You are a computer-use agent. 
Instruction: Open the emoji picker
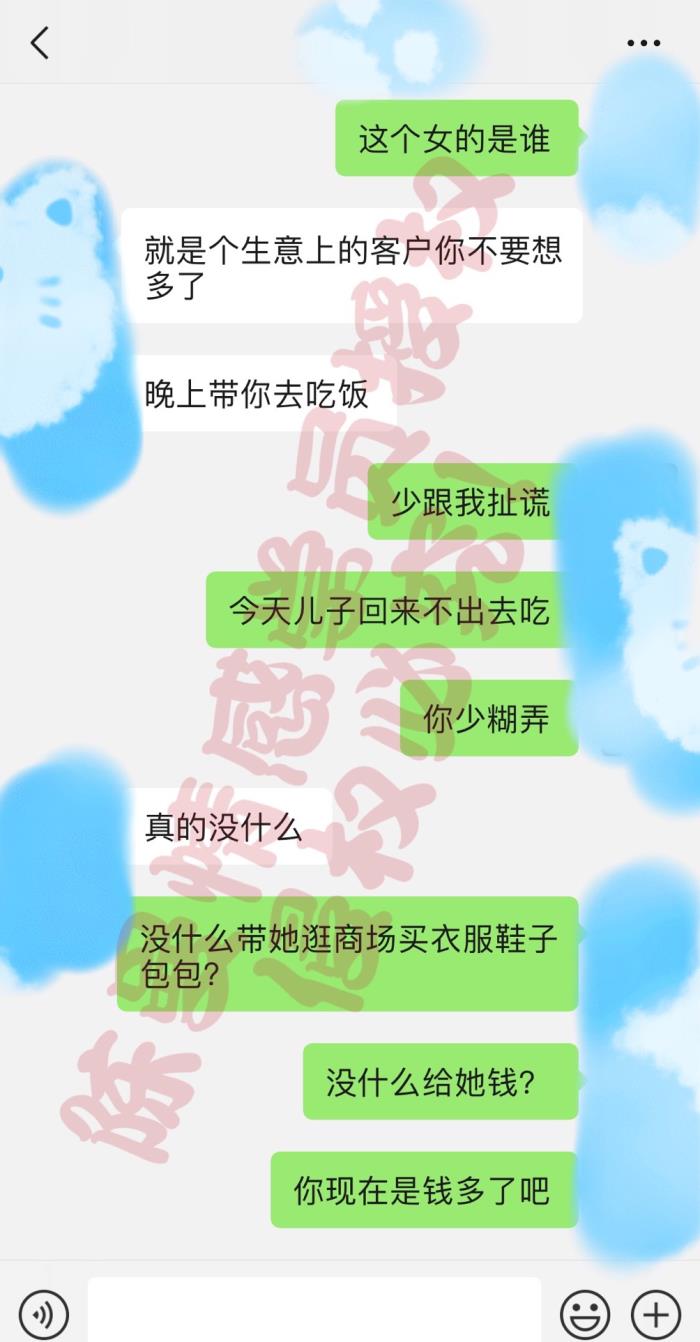585,1311
